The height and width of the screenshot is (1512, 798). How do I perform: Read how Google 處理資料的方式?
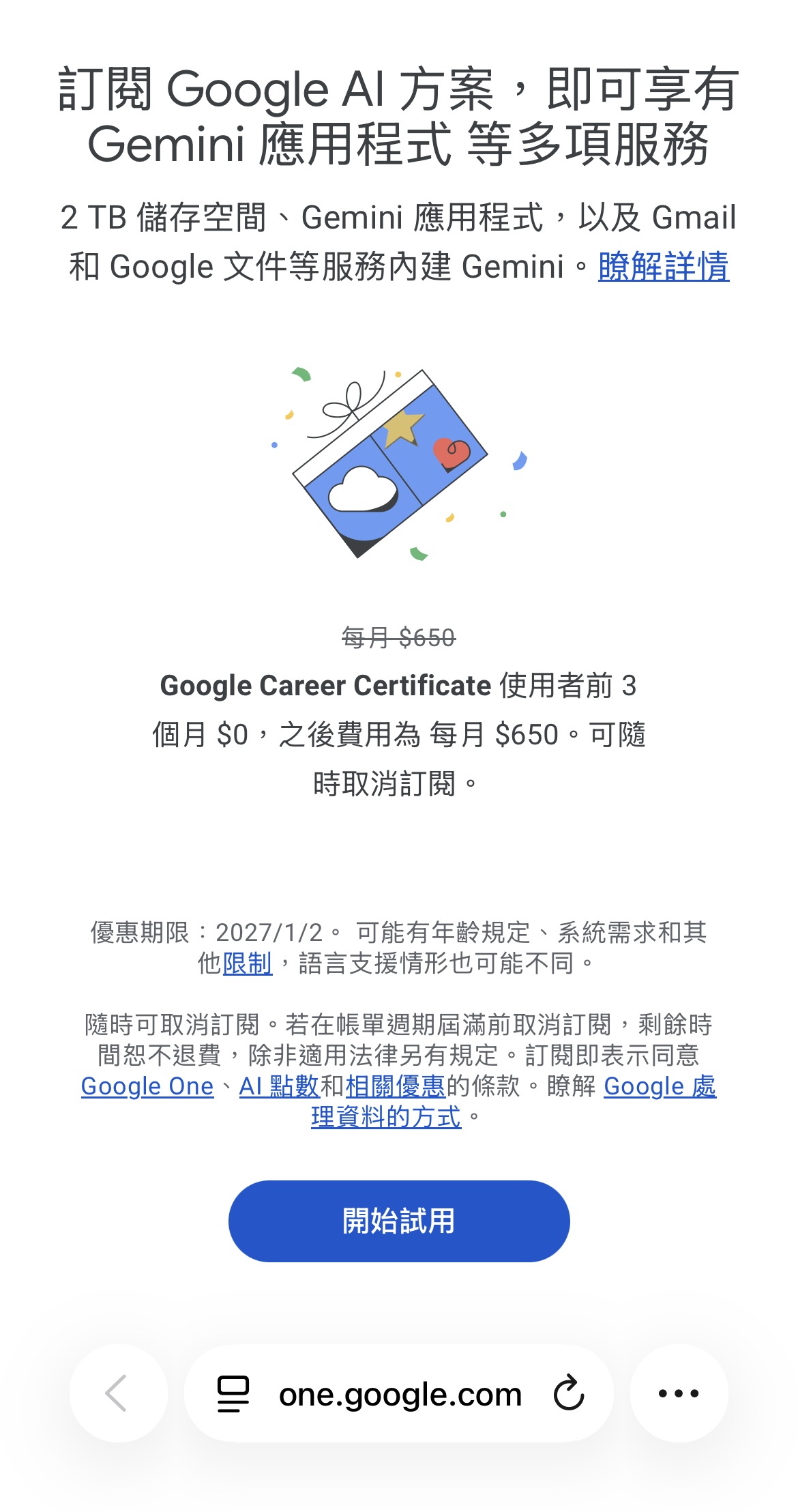tap(386, 1117)
